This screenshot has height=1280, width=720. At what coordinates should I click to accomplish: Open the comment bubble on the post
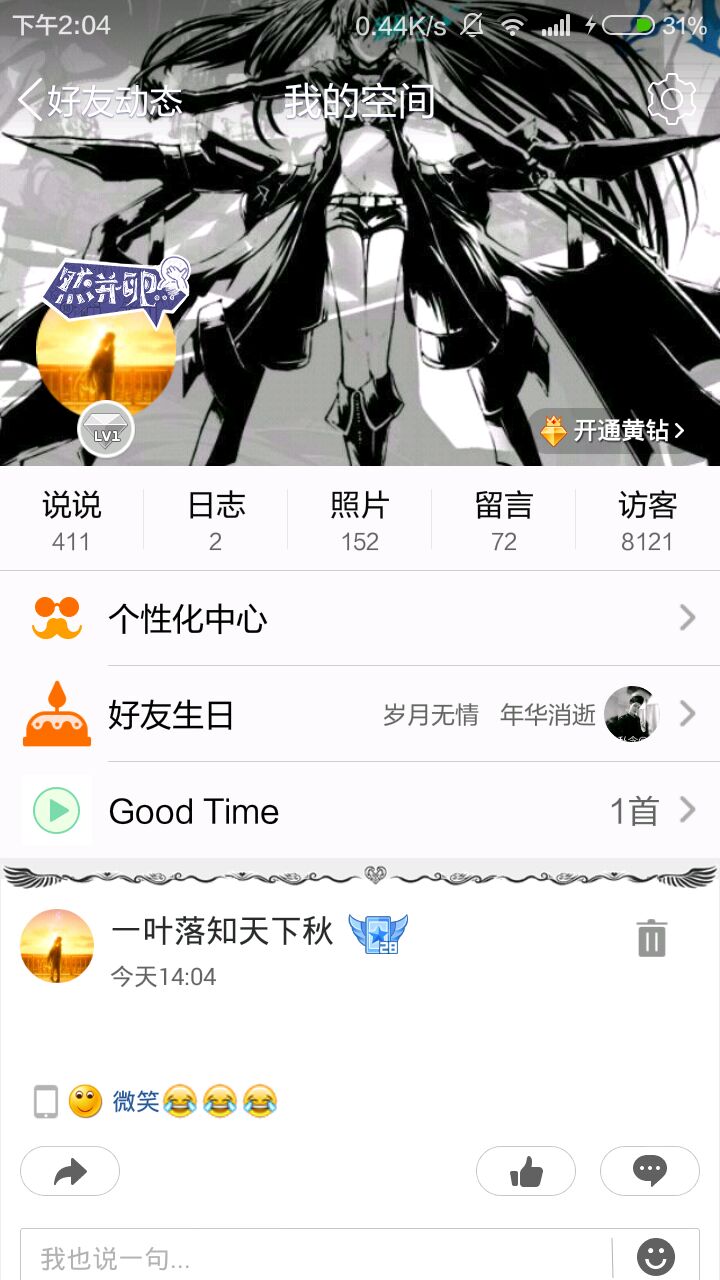(x=650, y=1171)
